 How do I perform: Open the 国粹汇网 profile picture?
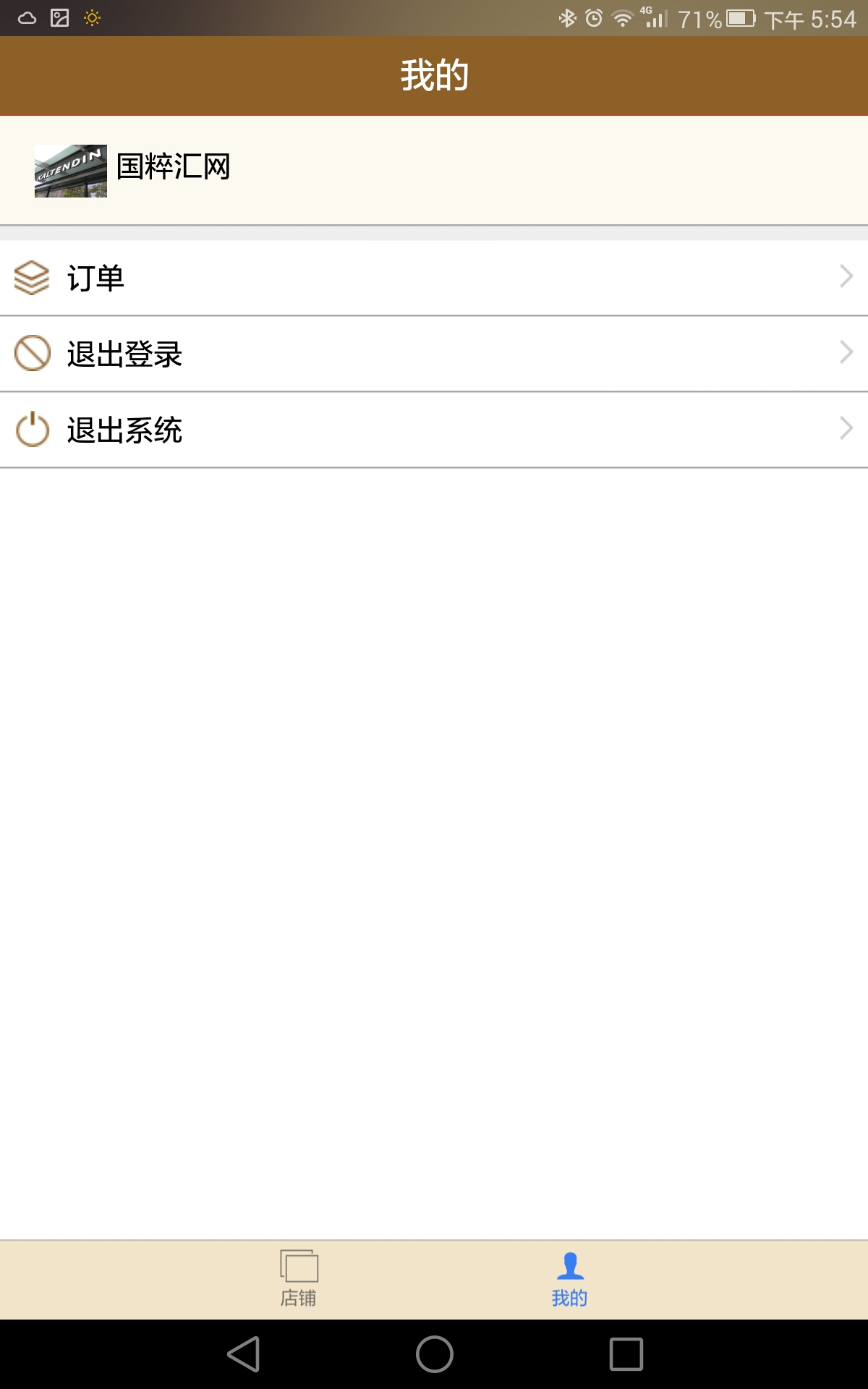(71, 171)
